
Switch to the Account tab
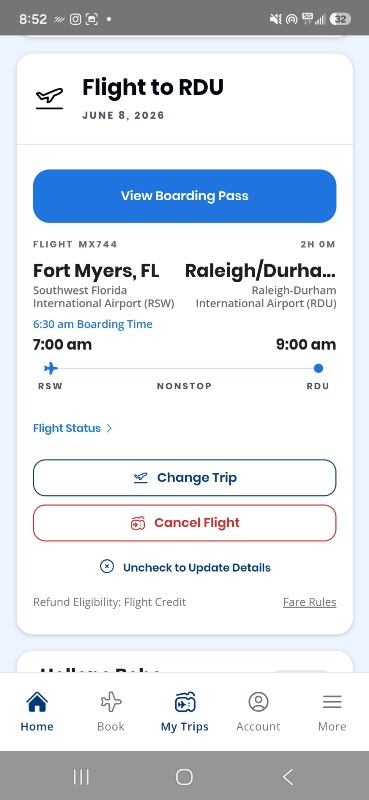click(x=258, y=712)
